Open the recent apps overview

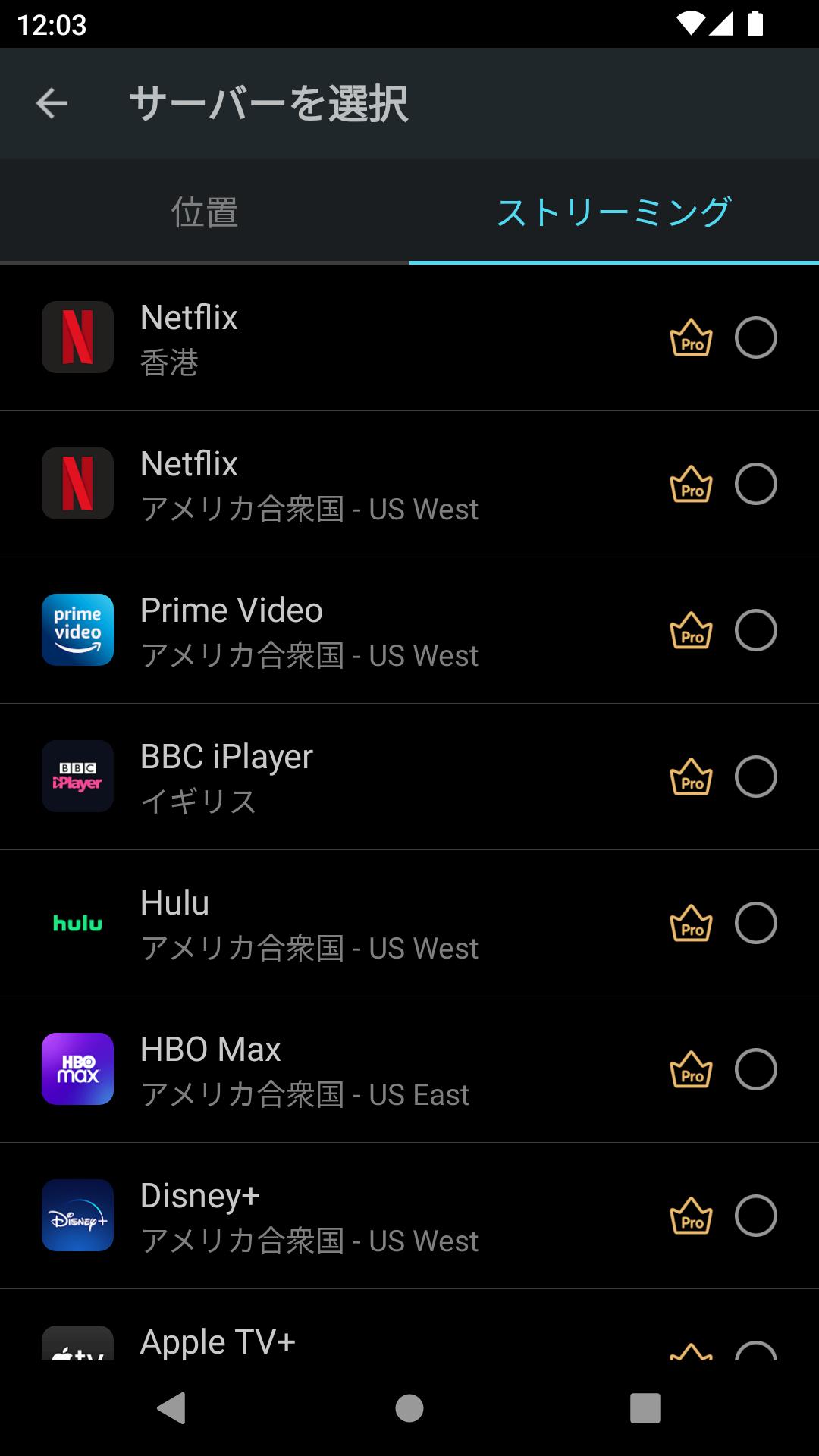pos(645,1408)
